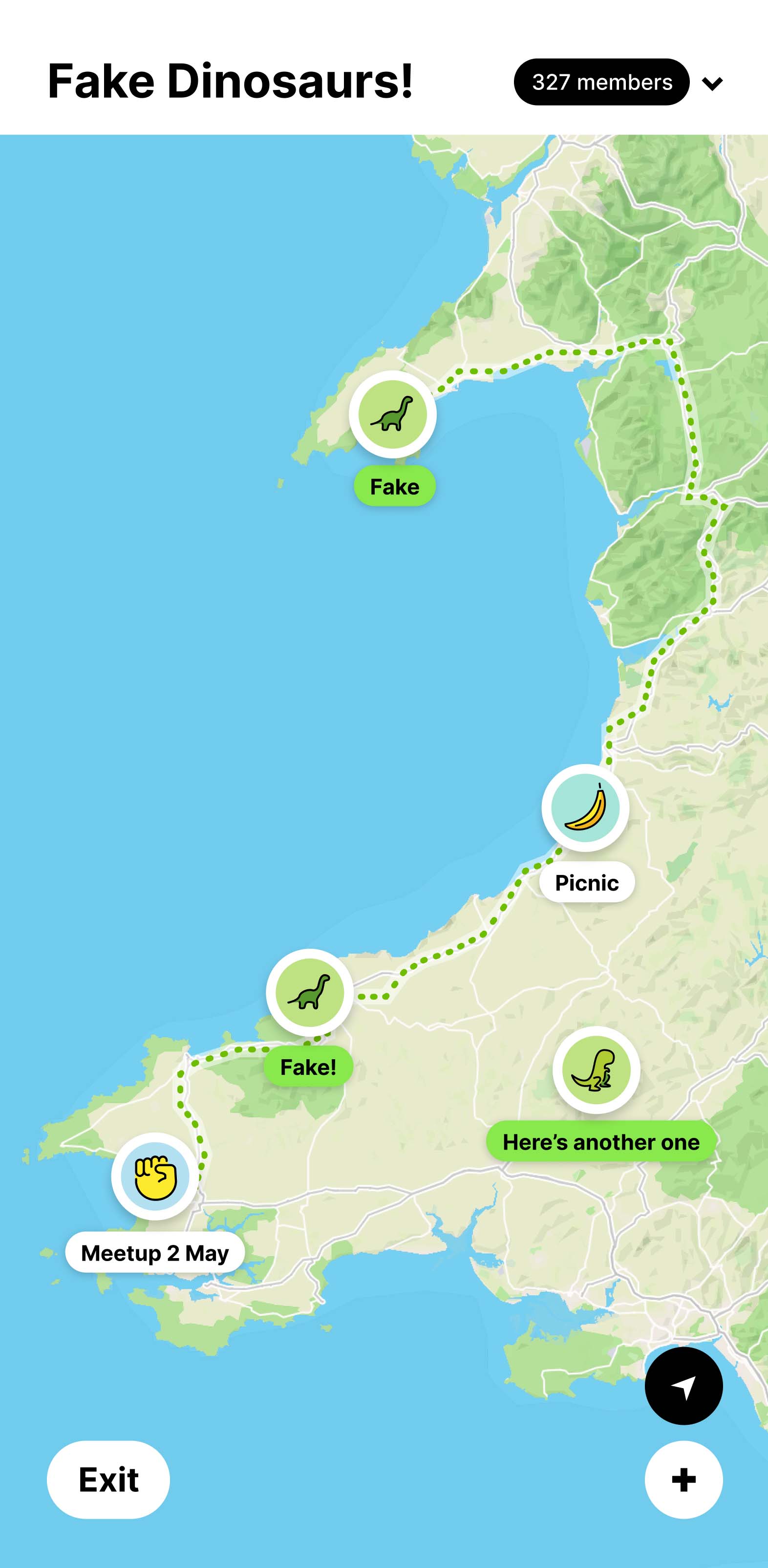Add a new marker with plus button

(683, 1480)
